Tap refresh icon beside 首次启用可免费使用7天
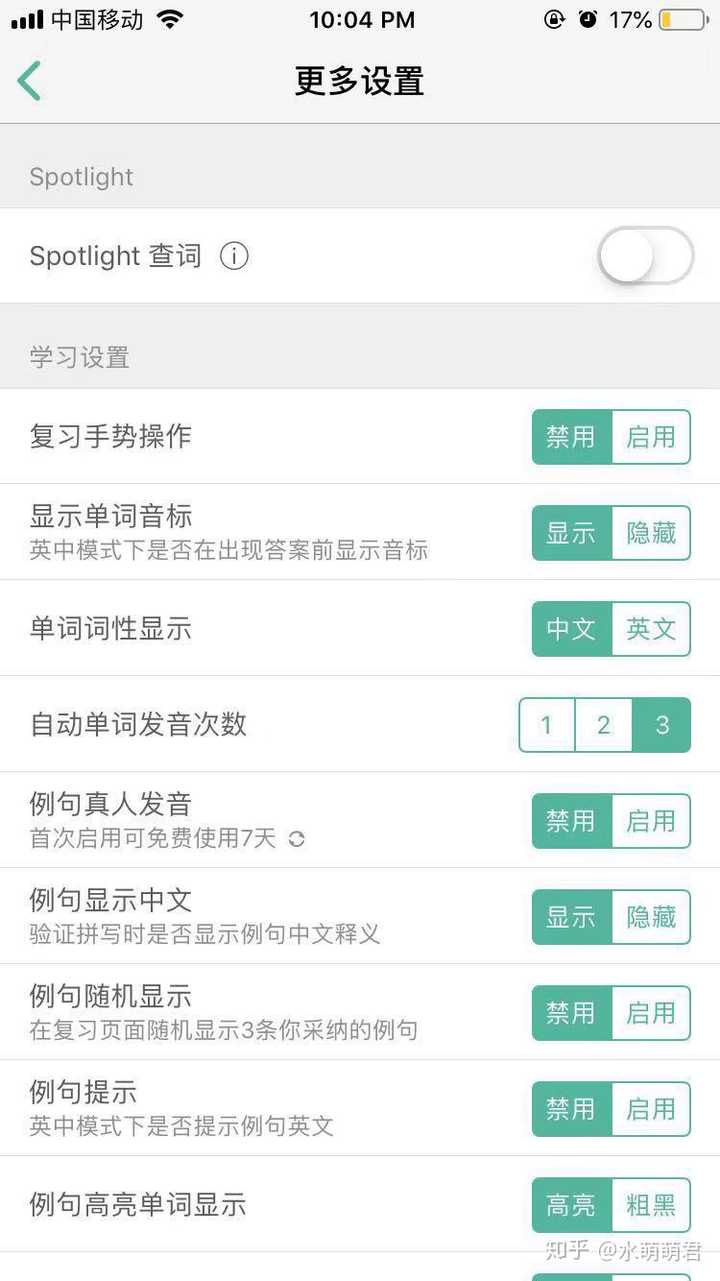The width and height of the screenshot is (720, 1281). (x=296, y=839)
